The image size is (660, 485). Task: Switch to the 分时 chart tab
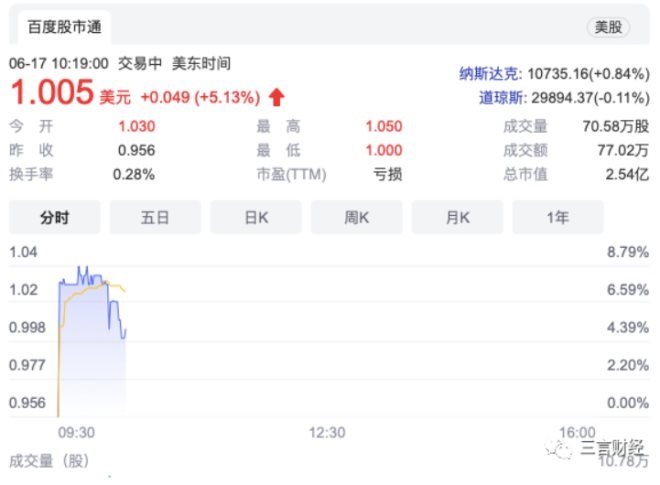tap(54, 217)
